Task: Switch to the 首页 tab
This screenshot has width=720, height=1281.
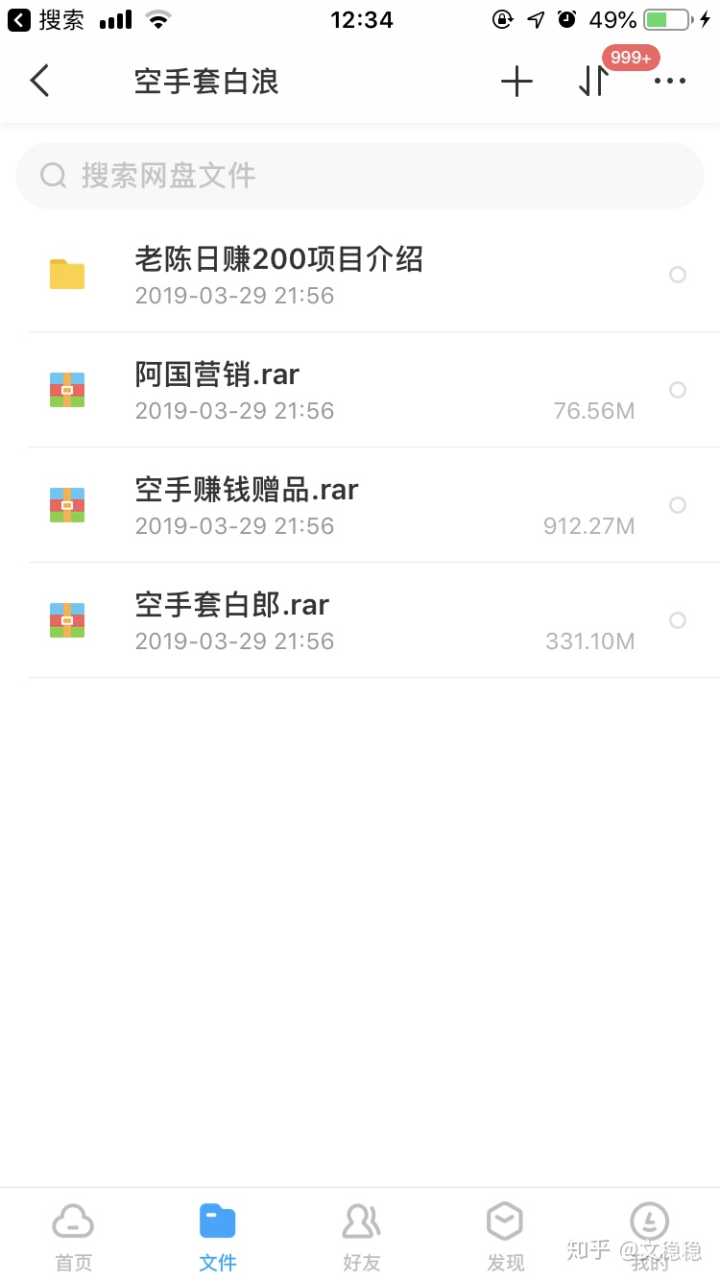Action: [73, 1236]
